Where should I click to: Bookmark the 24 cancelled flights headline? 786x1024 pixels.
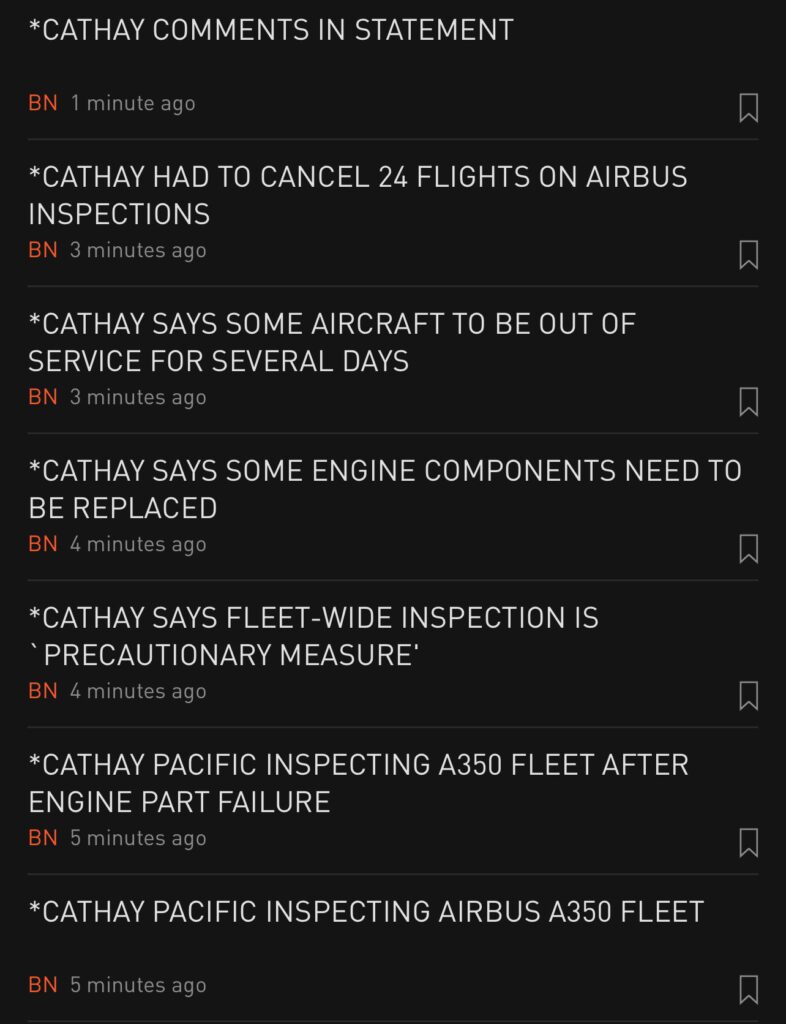click(x=748, y=254)
